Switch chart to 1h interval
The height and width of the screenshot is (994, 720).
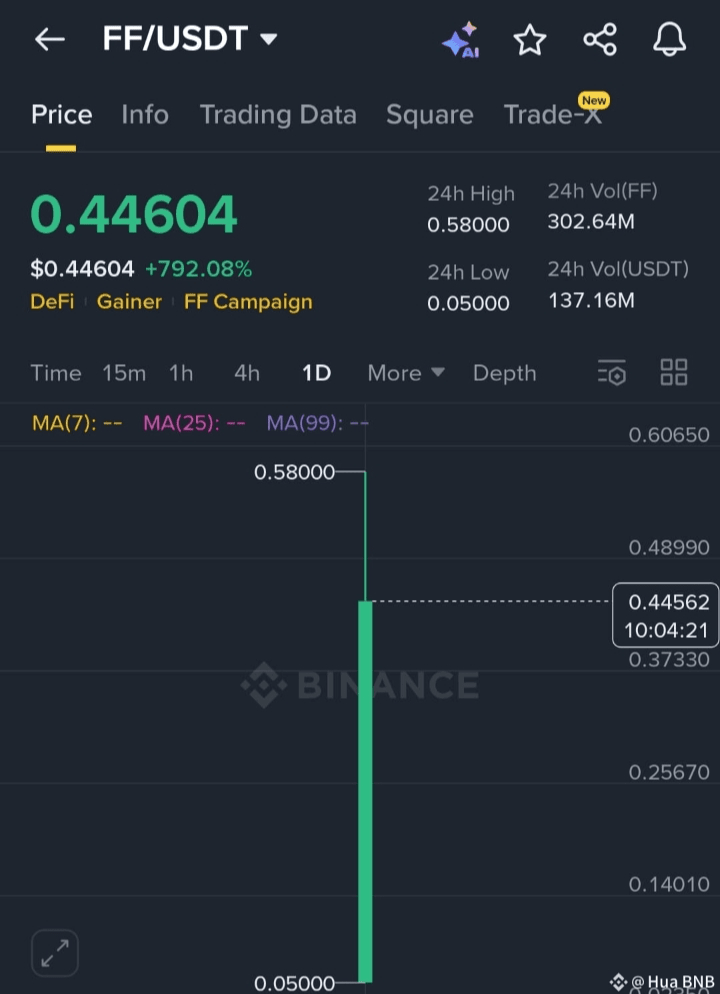click(x=181, y=373)
